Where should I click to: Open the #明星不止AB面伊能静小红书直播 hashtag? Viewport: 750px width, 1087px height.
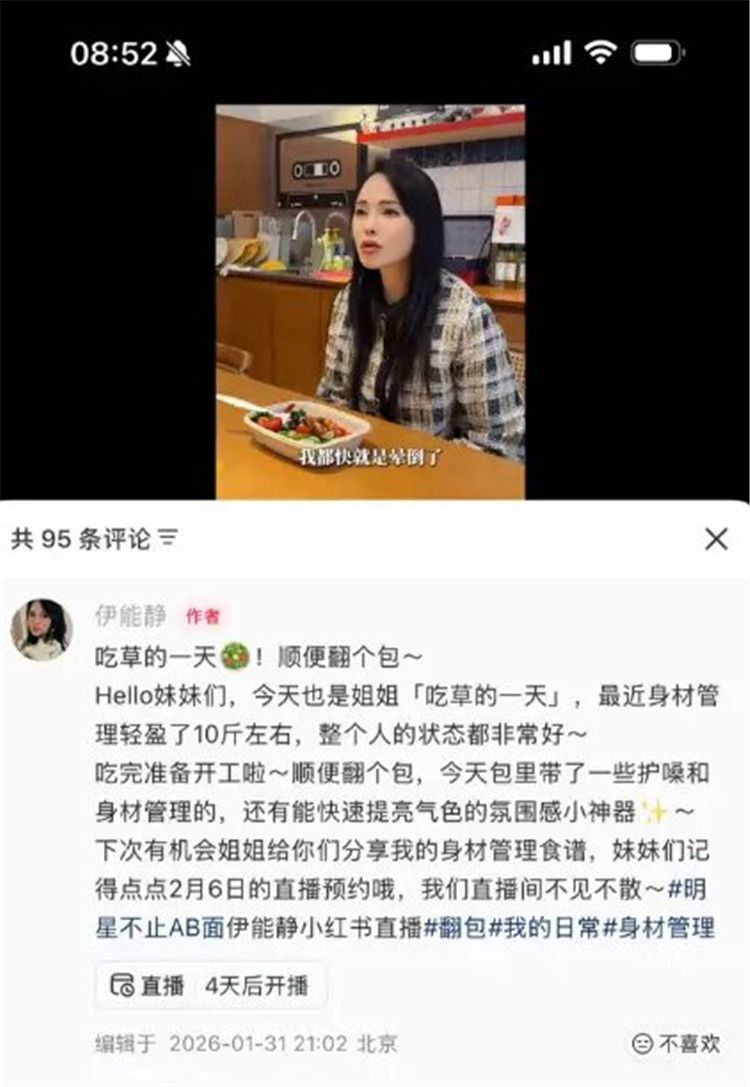260,927
